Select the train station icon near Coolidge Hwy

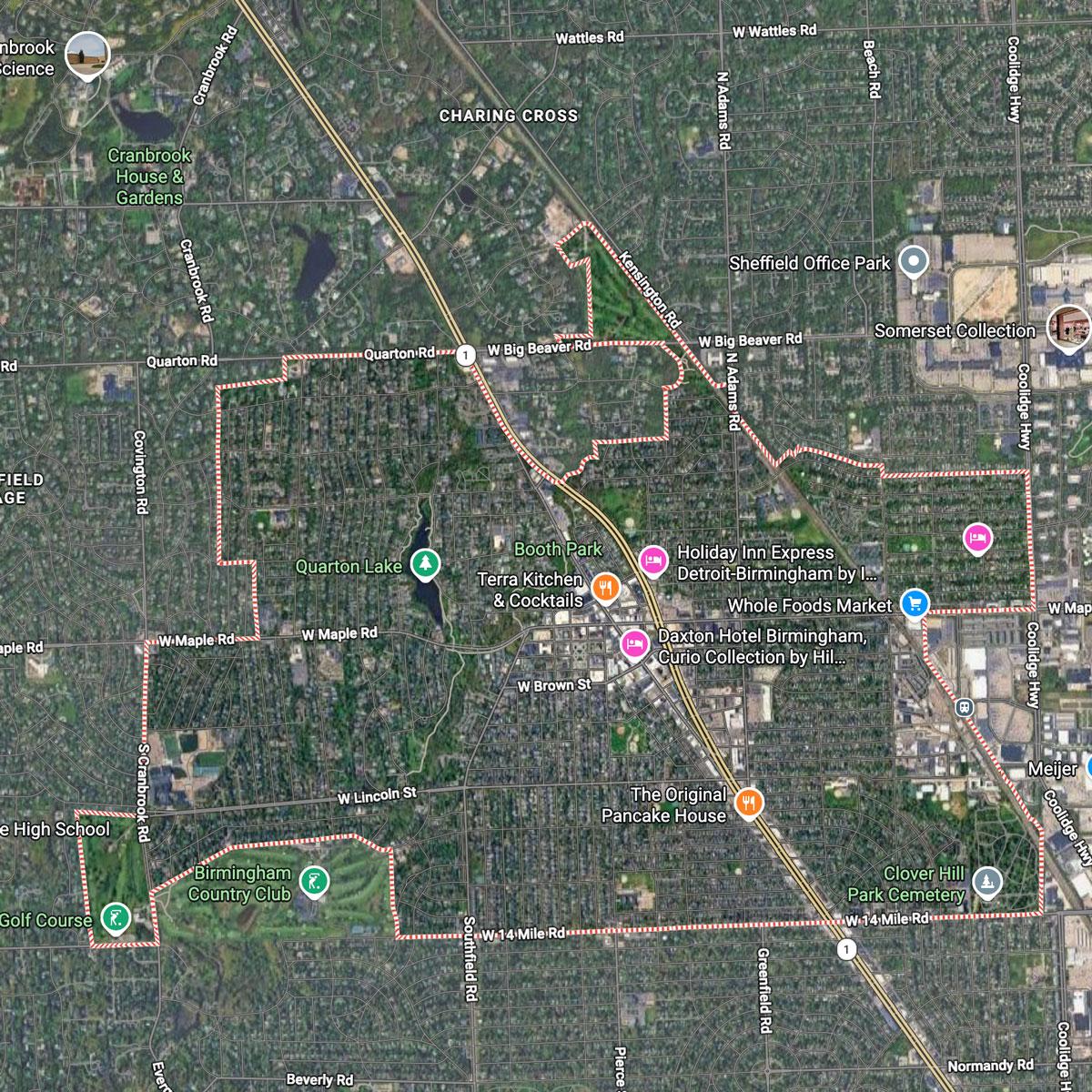pos(965,707)
